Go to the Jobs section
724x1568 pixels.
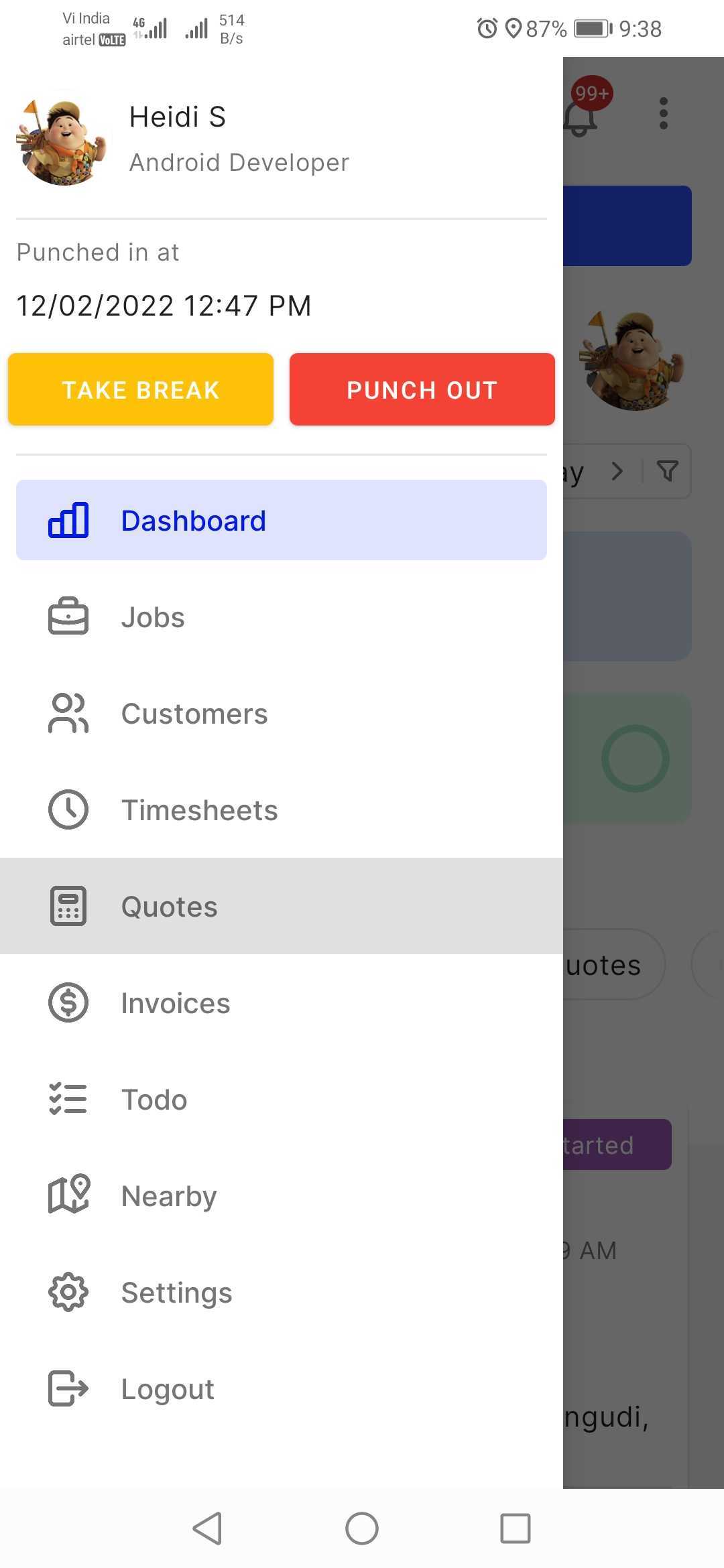pos(282,617)
